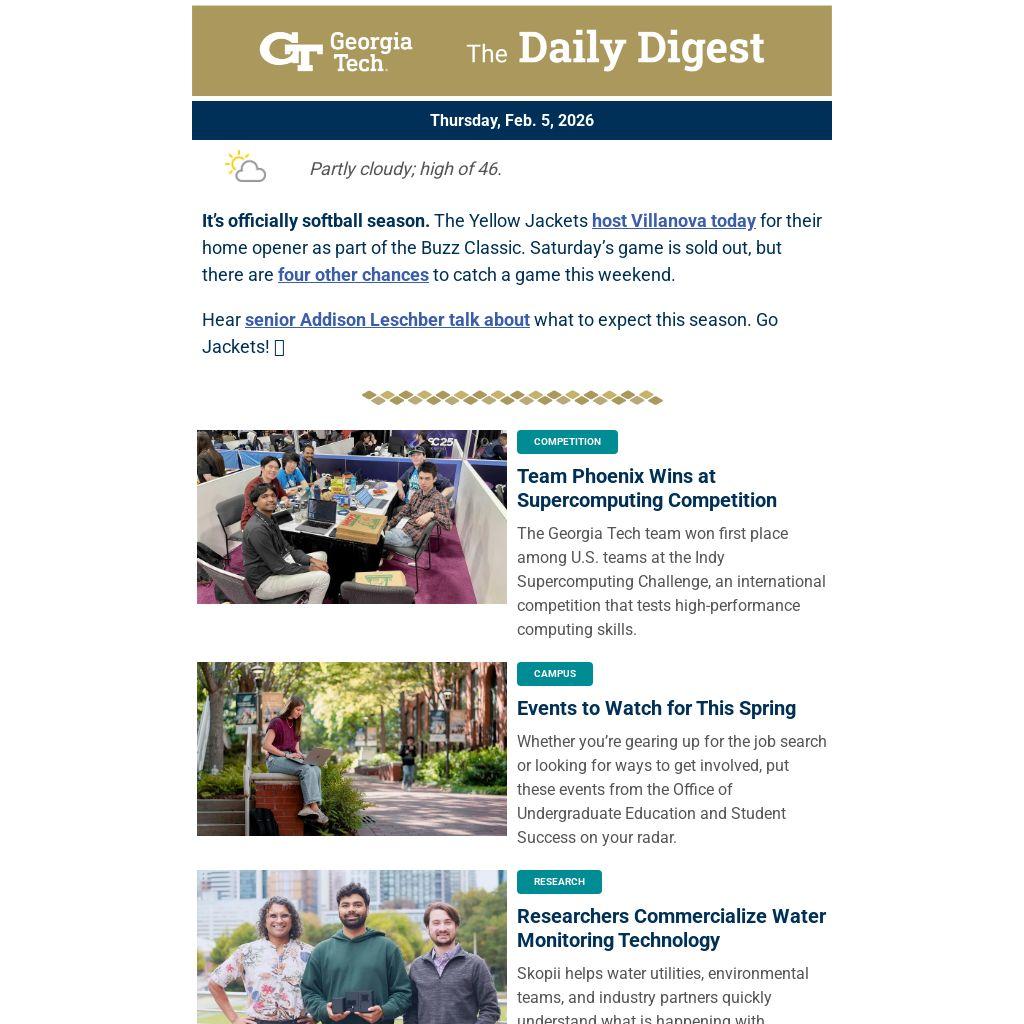The height and width of the screenshot is (1024, 1024).
Task: Tap the Daily Digest header banner
Action: coord(512,51)
